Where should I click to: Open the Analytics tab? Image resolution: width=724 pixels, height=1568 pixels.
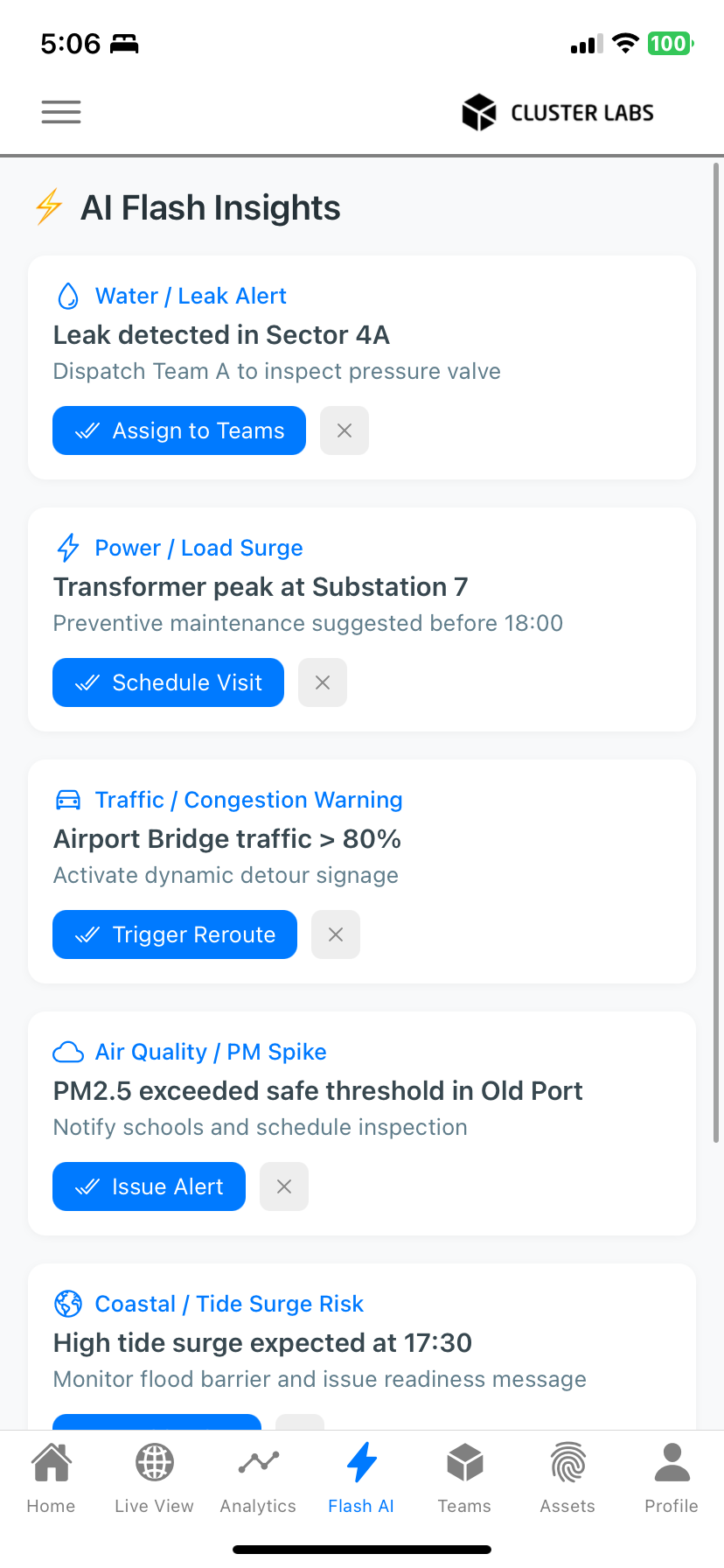pyautogui.click(x=258, y=1479)
